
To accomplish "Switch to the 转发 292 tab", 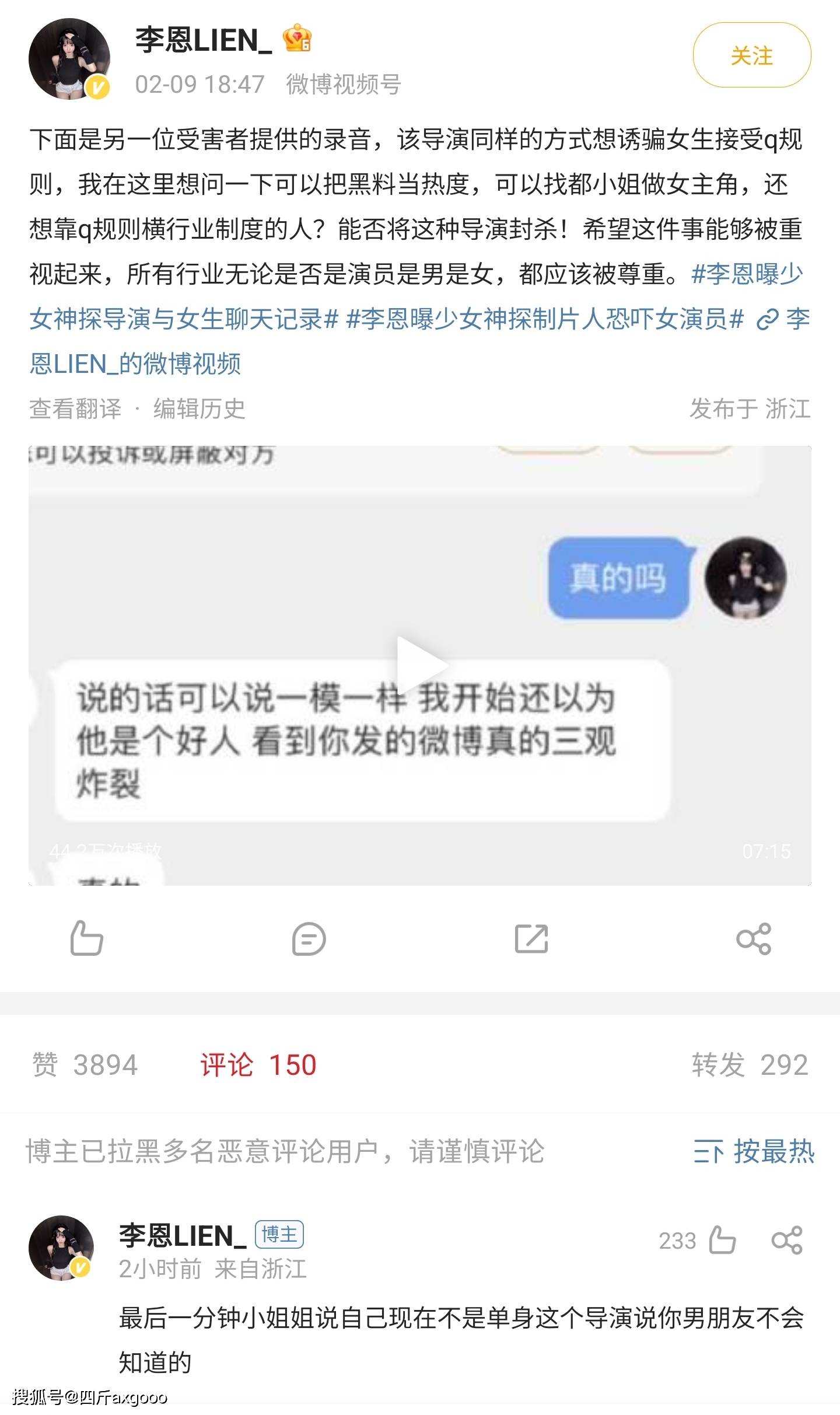I will click(750, 1064).
